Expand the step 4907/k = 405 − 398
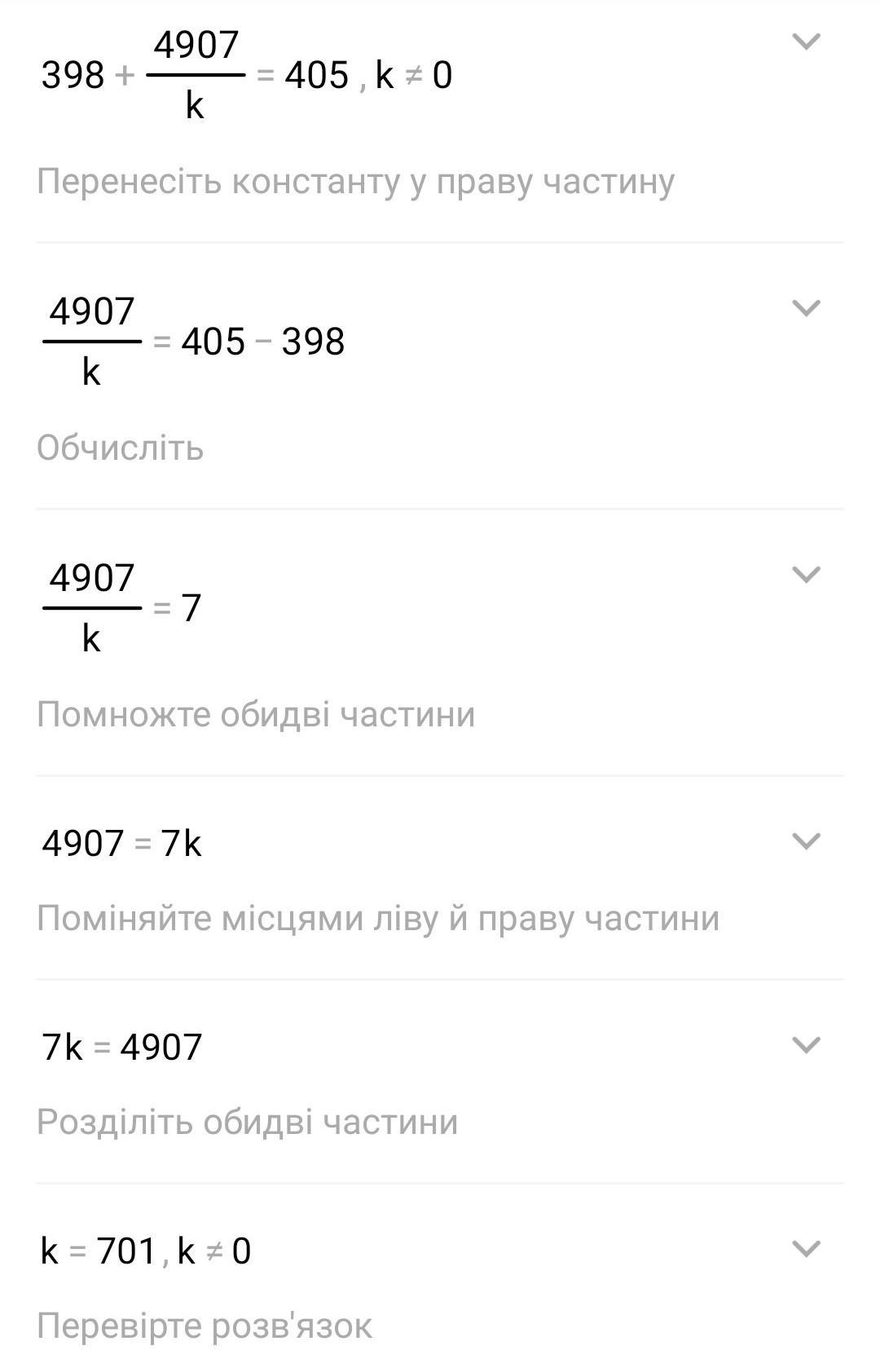 pyautogui.click(x=806, y=308)
